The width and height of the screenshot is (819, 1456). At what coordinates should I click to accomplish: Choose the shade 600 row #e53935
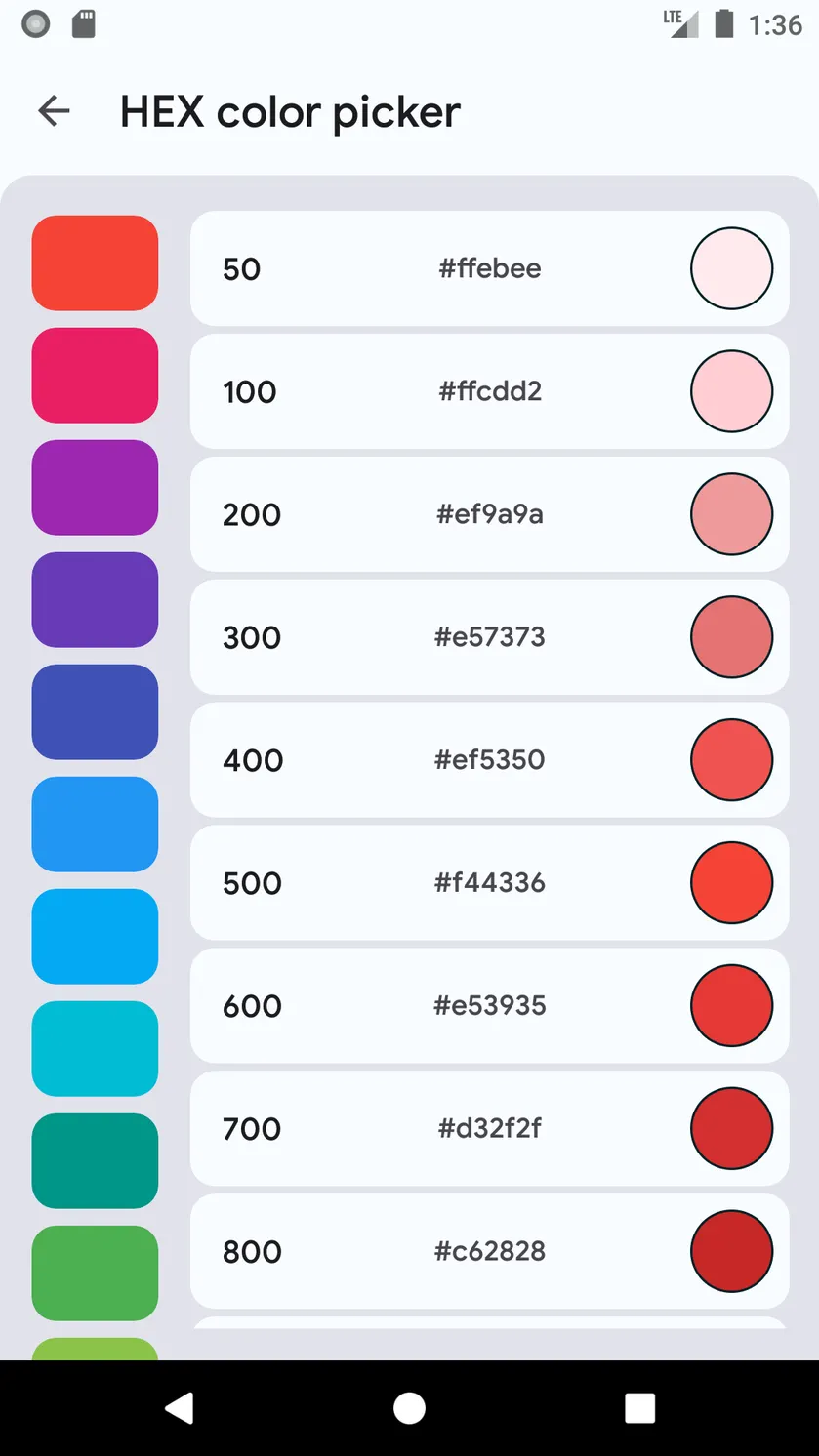coord(489,1006)
